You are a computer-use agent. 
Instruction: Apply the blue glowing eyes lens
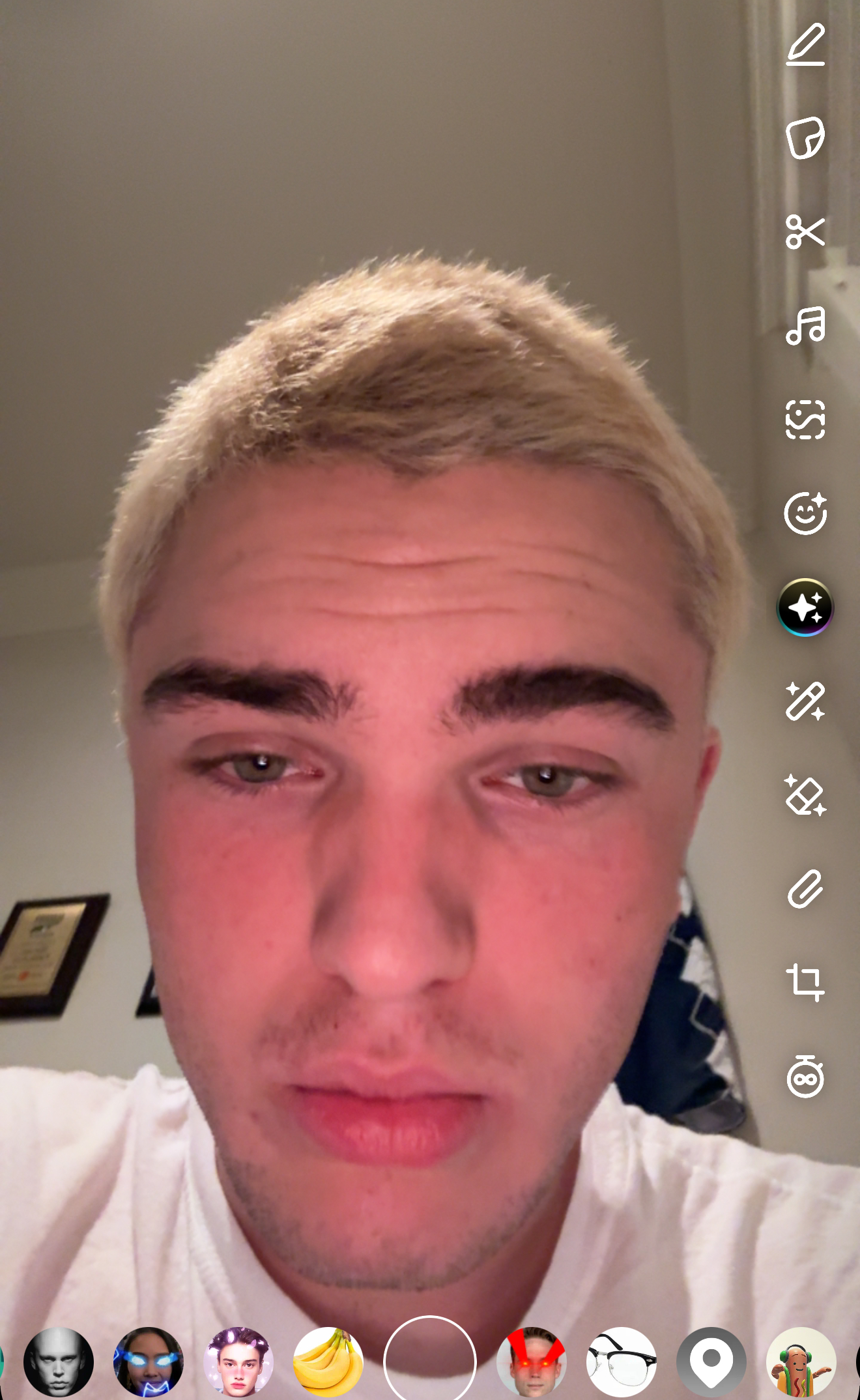tap(149, 1362)
